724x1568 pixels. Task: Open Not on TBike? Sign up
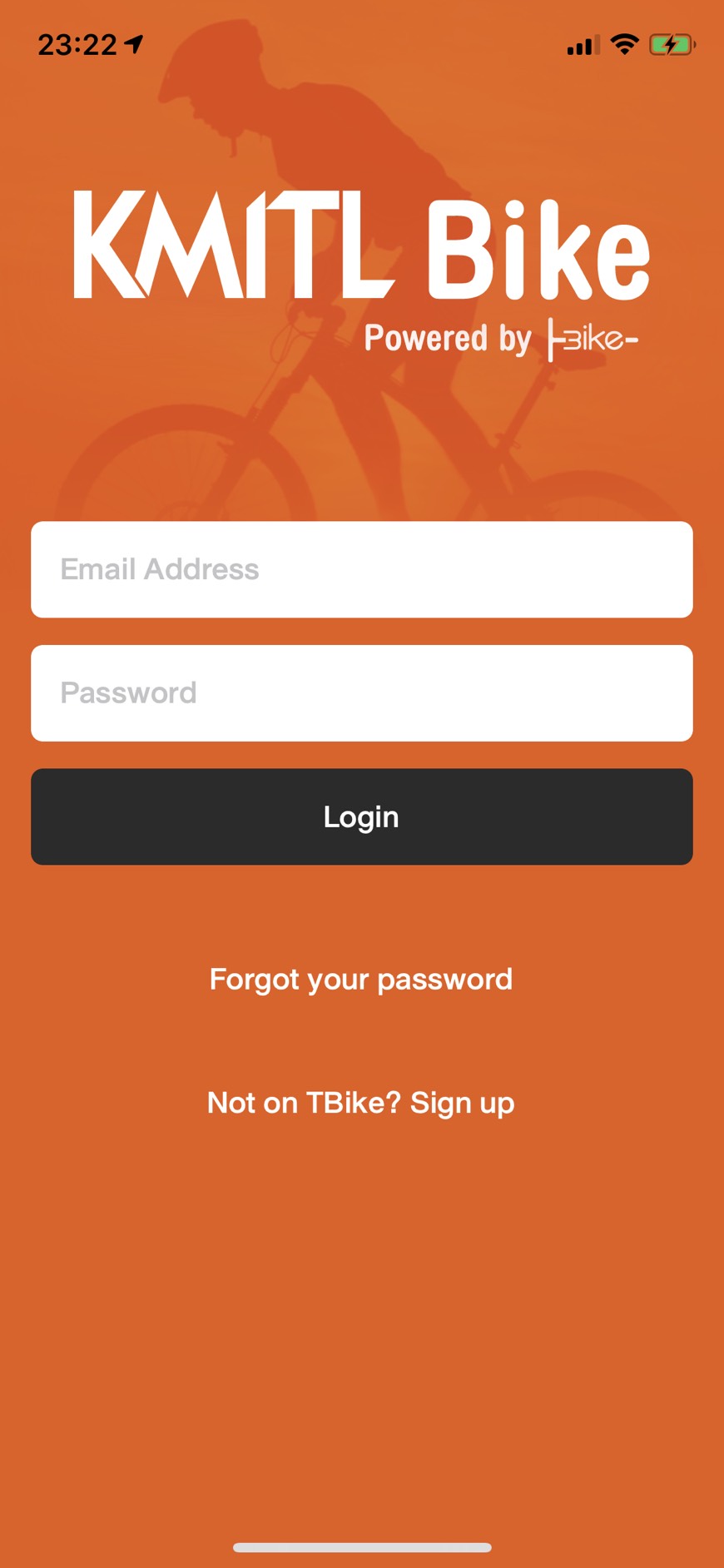tap(361, 1103)
